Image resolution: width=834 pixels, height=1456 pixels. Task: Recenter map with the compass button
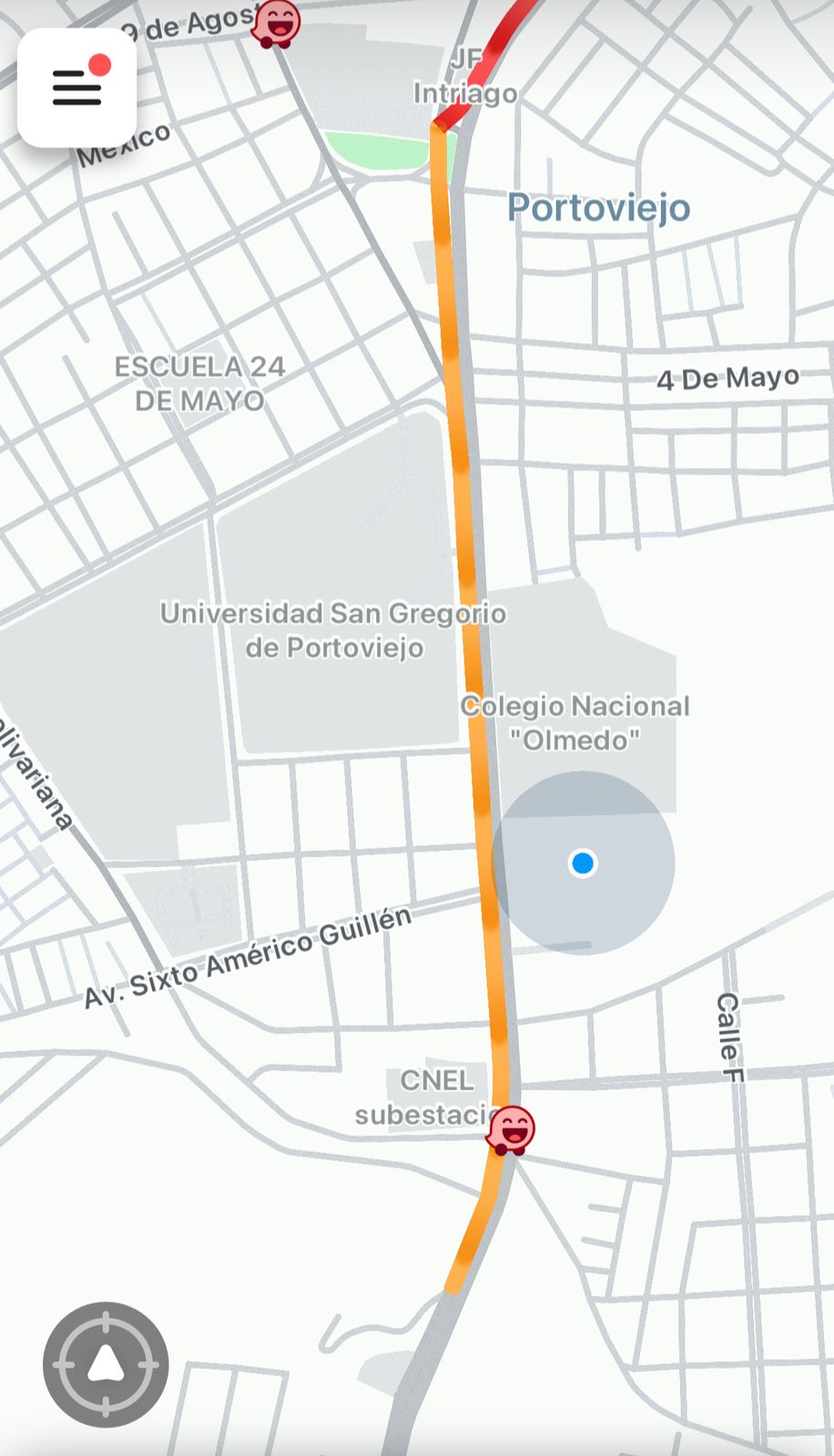click(x=106, y=1364)
